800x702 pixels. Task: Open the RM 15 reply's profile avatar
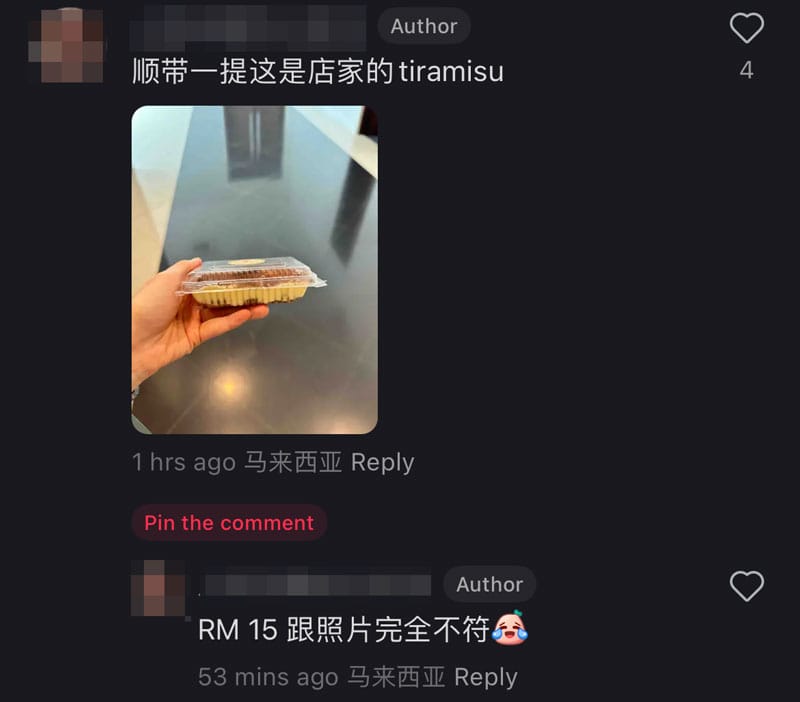(x=158, y=588)
